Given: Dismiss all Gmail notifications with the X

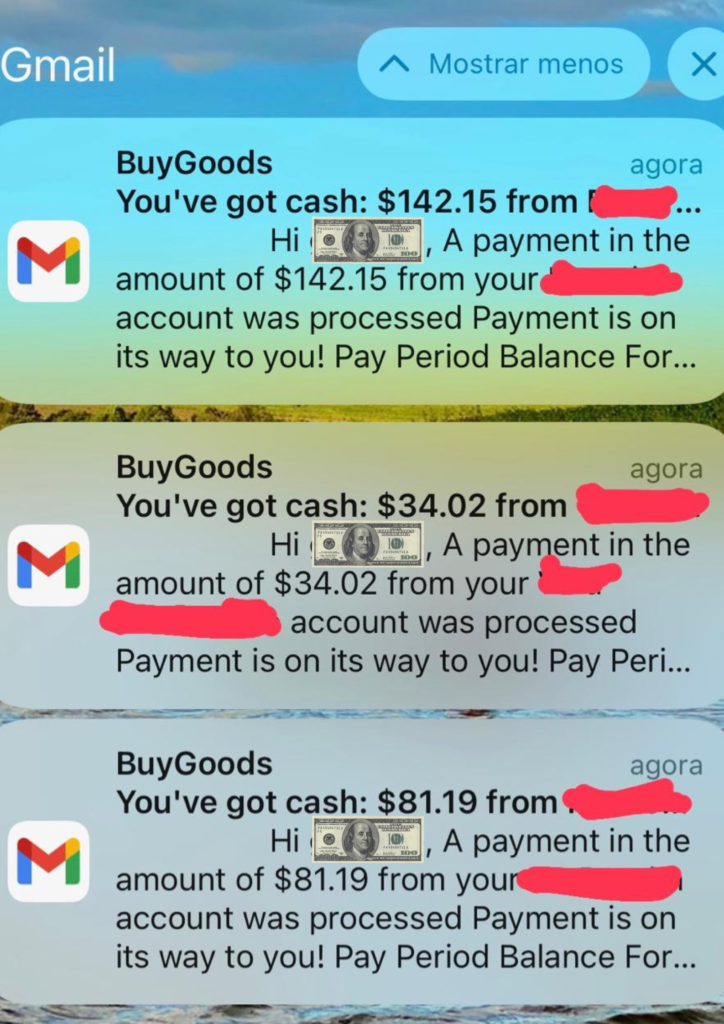Looking at the screenshot, I should (x=703, y=64).
